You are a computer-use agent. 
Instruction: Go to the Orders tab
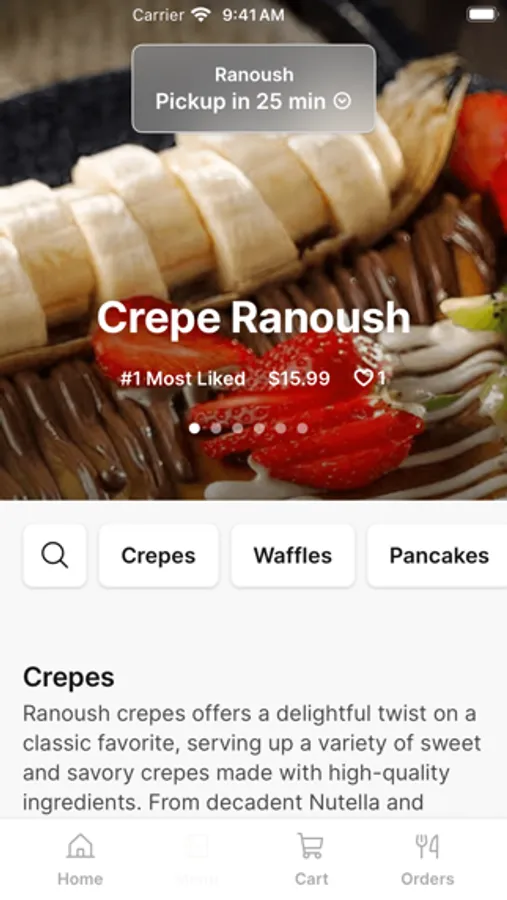[427, 859]
